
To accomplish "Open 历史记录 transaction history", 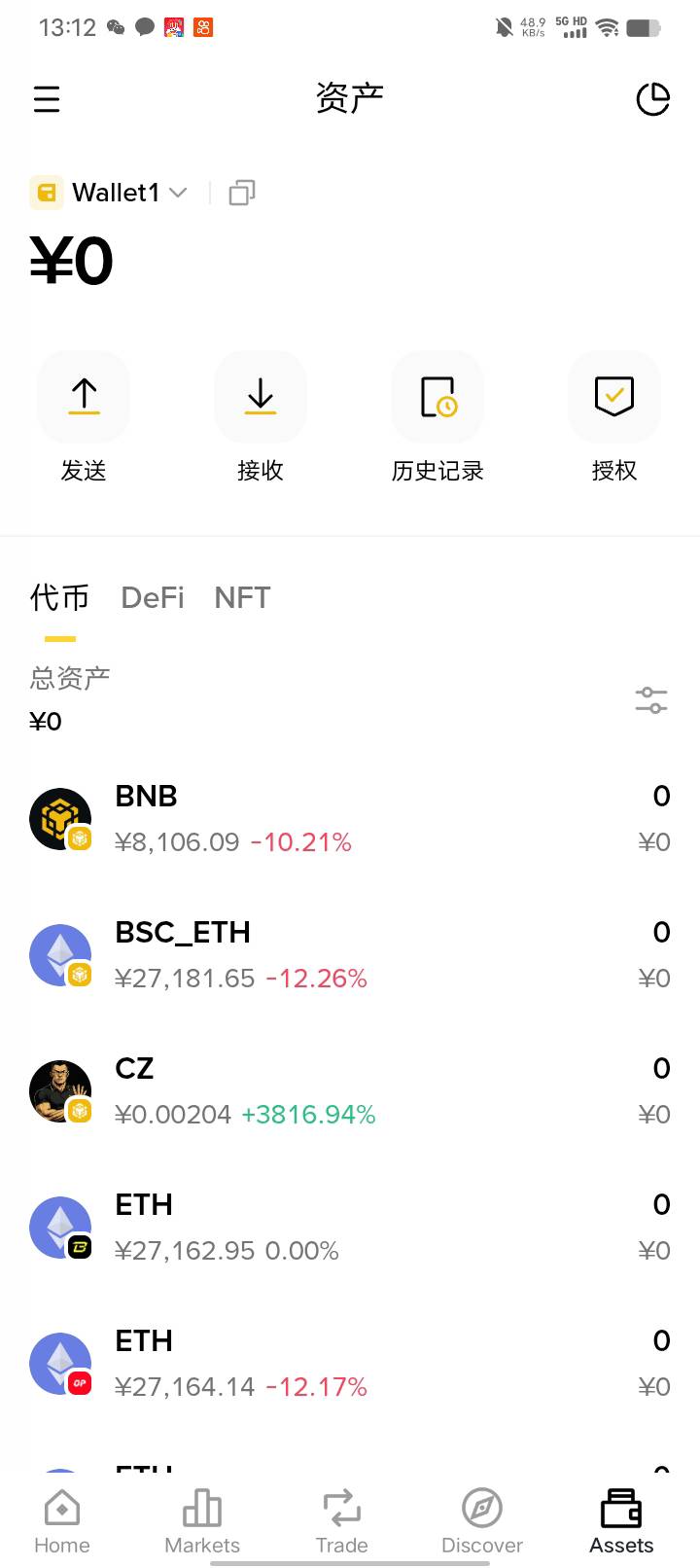I will tap(437, 398).
